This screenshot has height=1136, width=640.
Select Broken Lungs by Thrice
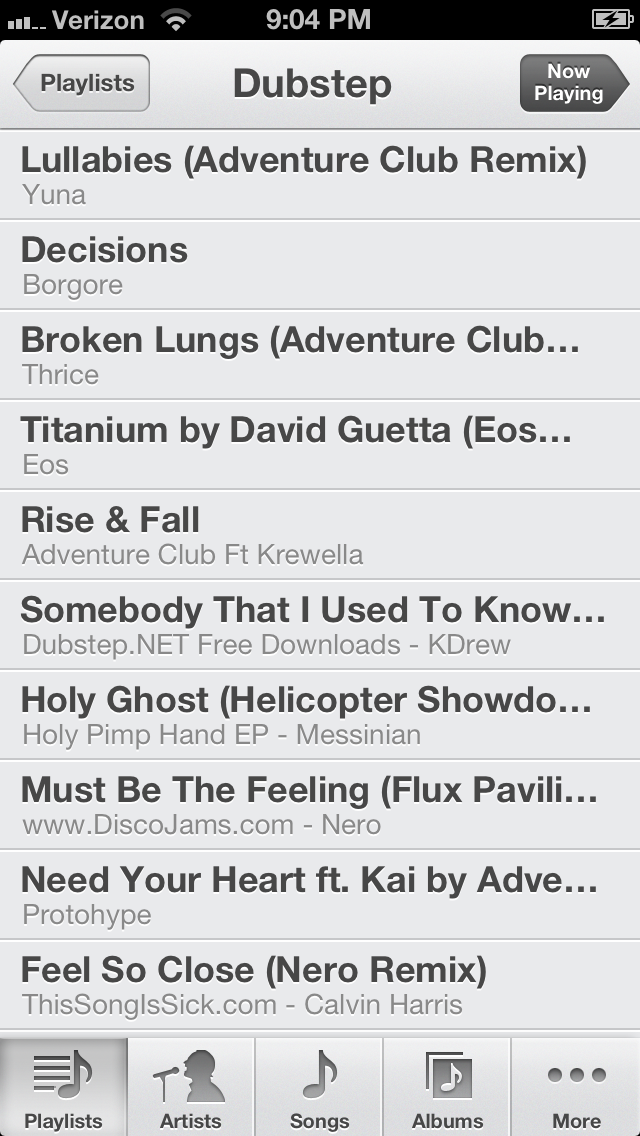tap(320, 355)
